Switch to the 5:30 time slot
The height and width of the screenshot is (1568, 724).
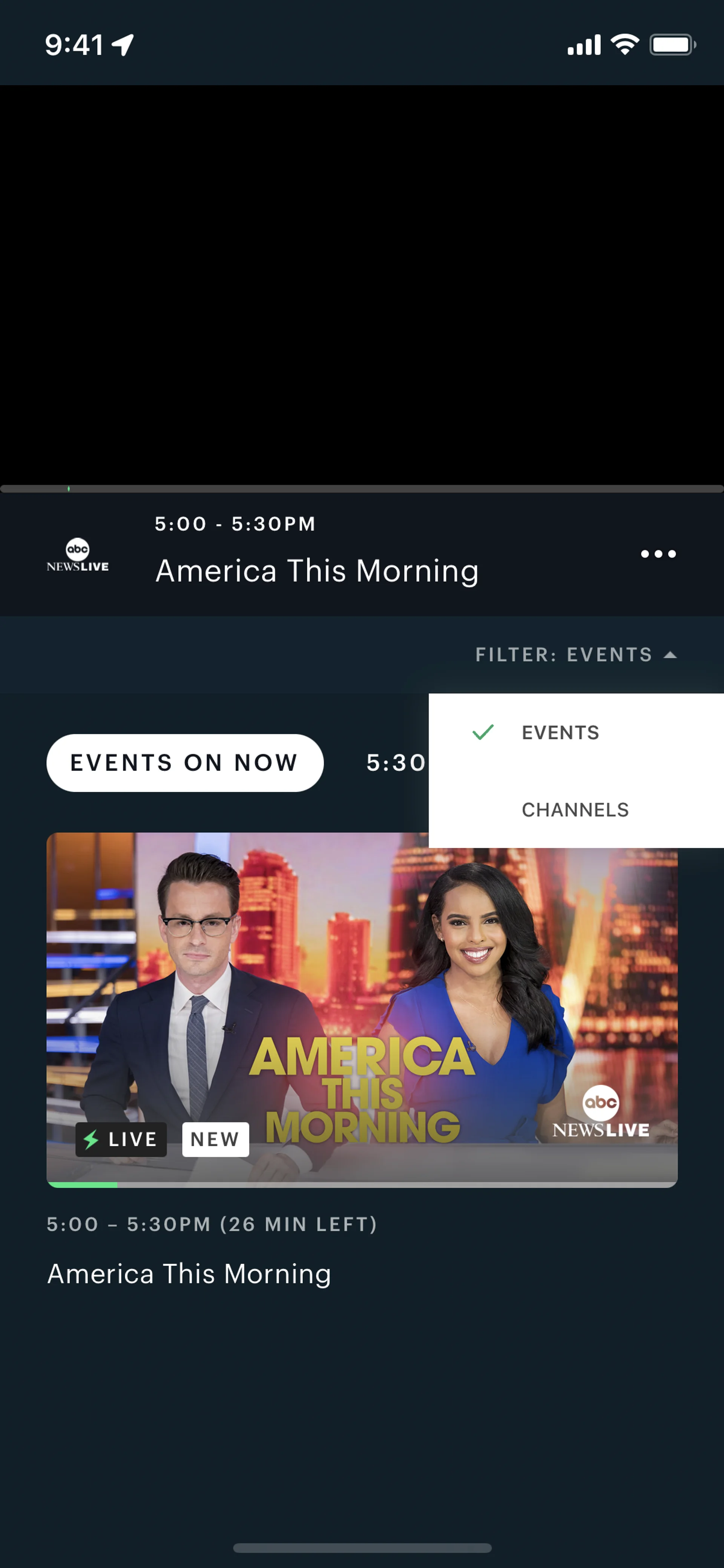pyautogui.click(x=396, y=763)
